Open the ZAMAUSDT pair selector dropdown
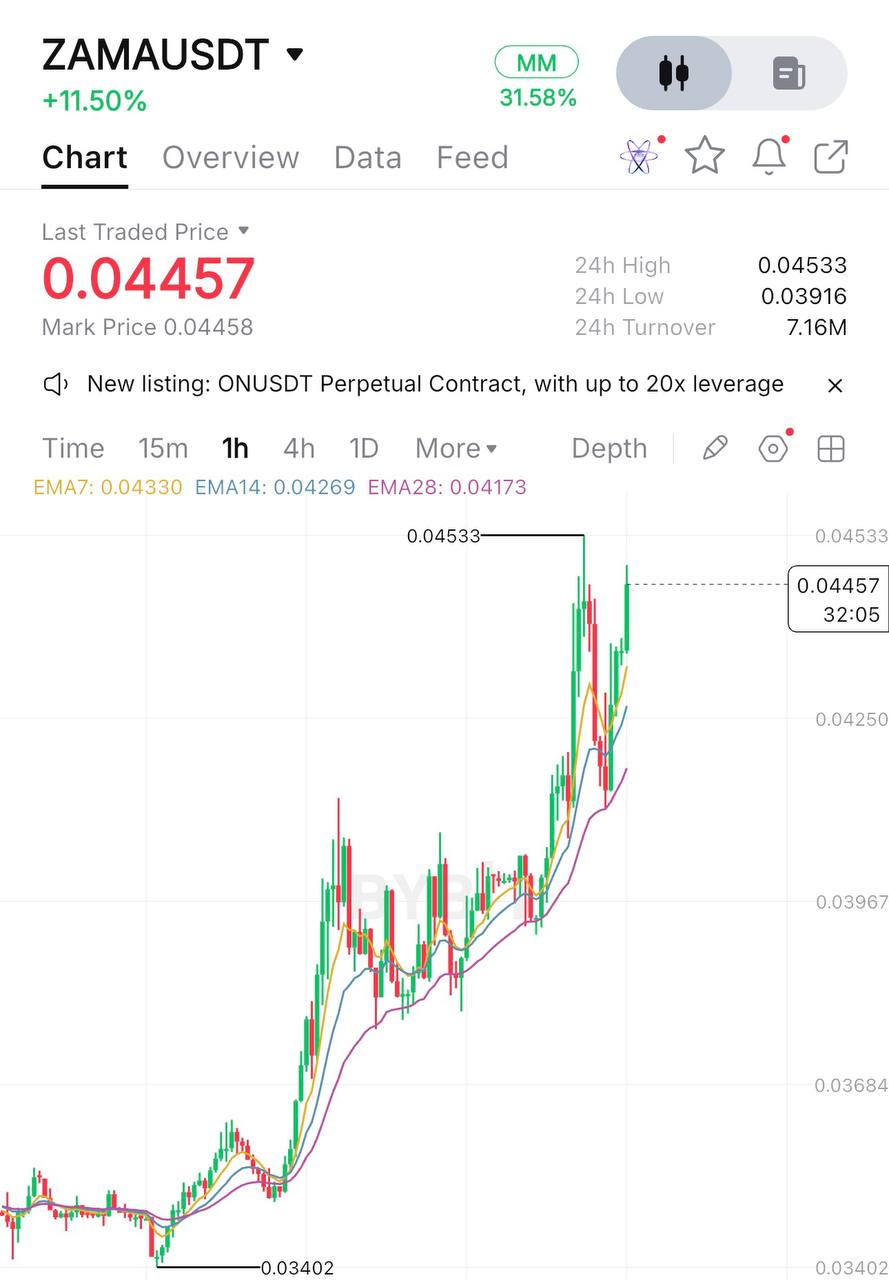This screenshot has width=889, height=1280. click(294, 54)
